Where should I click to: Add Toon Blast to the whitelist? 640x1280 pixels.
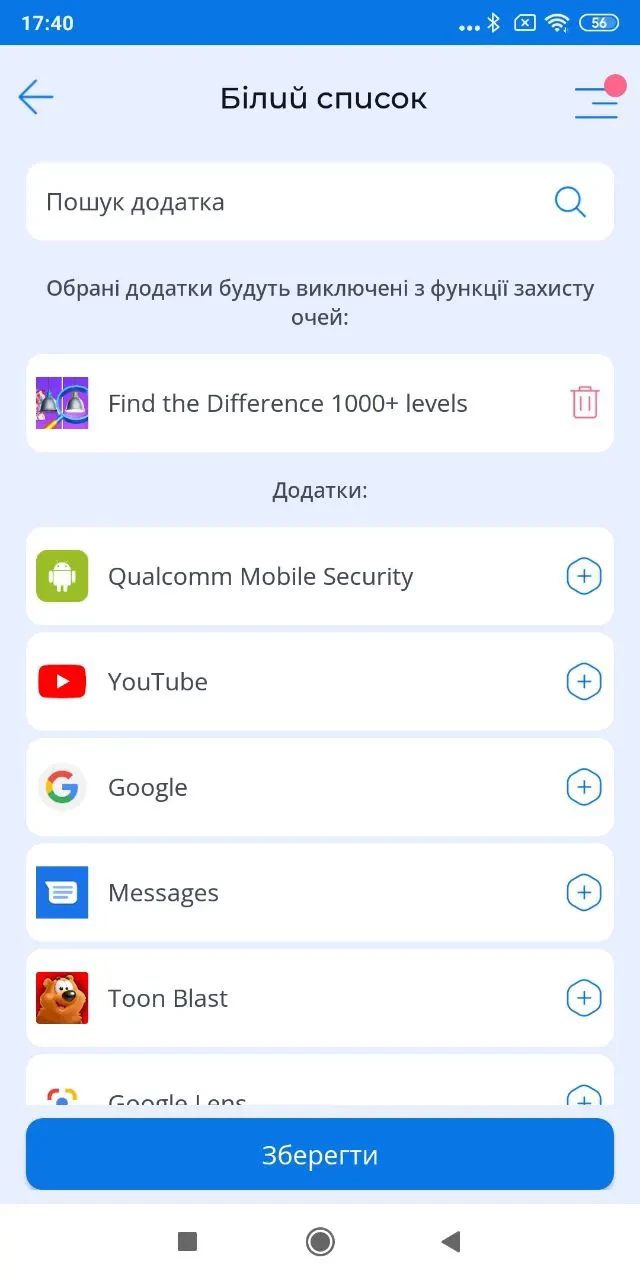(584, 998)
